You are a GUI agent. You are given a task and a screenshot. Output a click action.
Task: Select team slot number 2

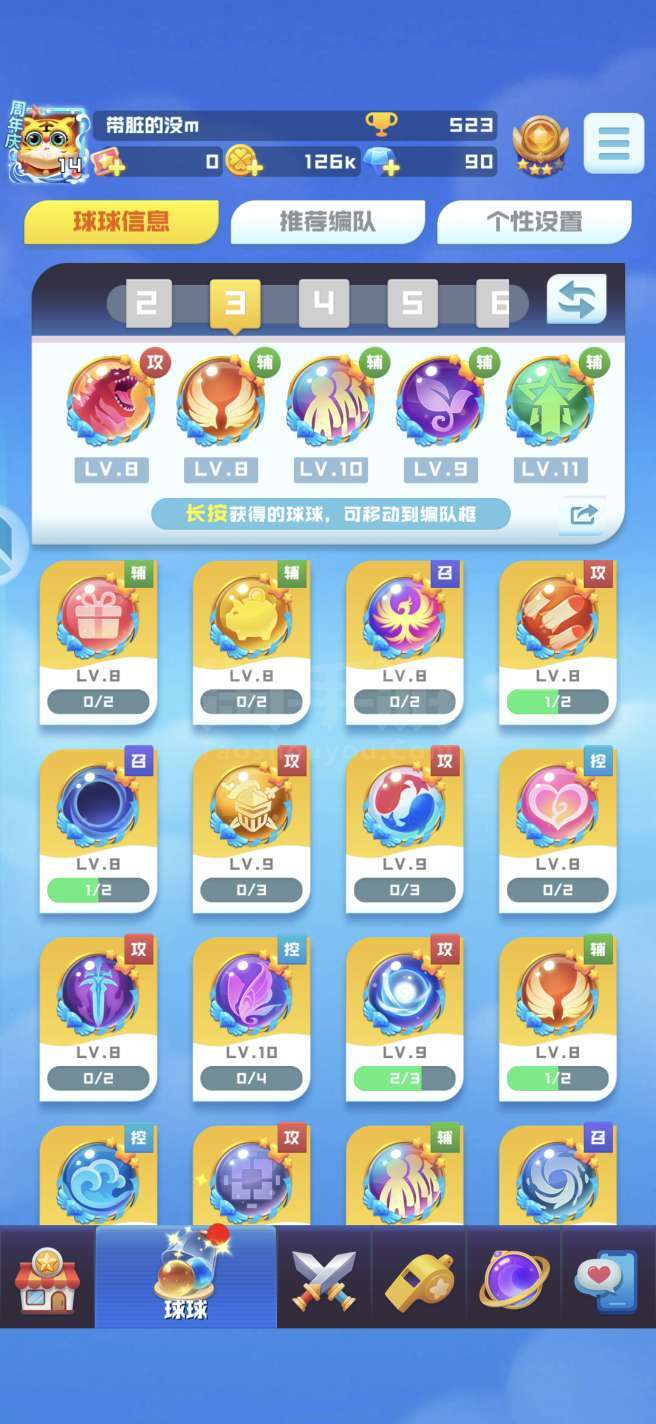click(x=147, y=303)
